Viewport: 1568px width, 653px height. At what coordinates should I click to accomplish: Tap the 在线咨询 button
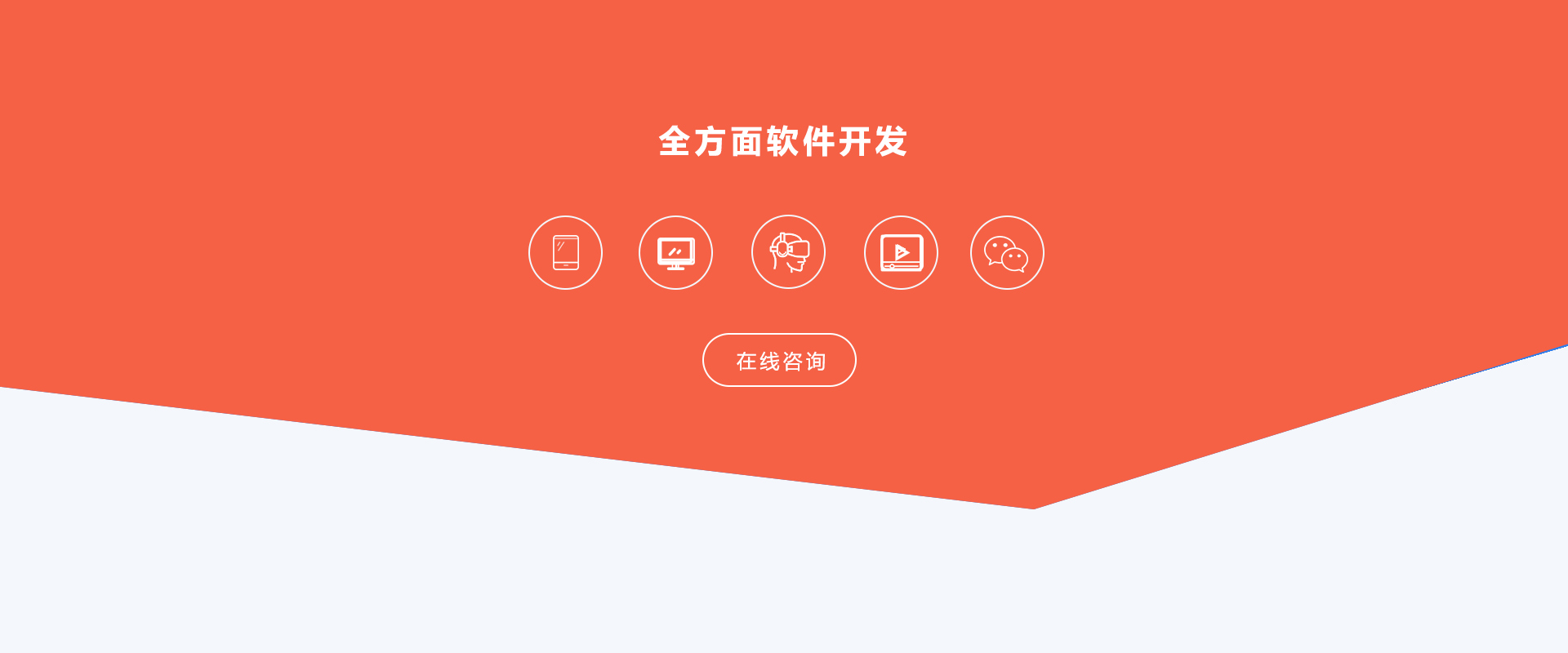tap(779, 360)
